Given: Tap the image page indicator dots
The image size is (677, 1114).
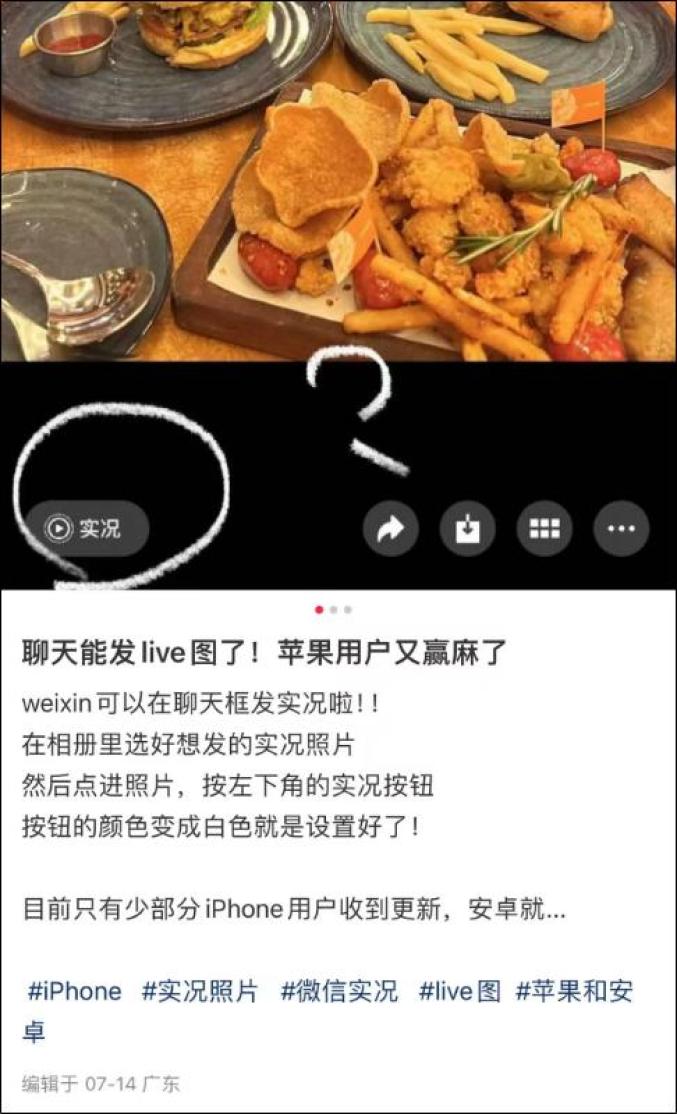Looking at the screenshot, I should pos(333,609).
